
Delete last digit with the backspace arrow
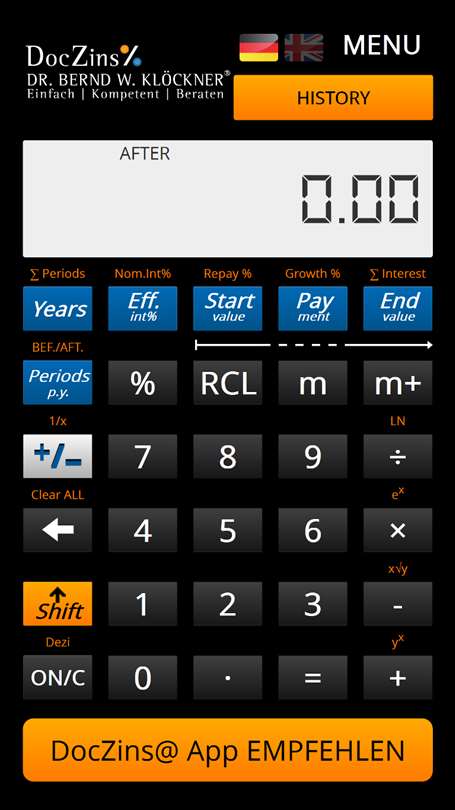(58, 530)
